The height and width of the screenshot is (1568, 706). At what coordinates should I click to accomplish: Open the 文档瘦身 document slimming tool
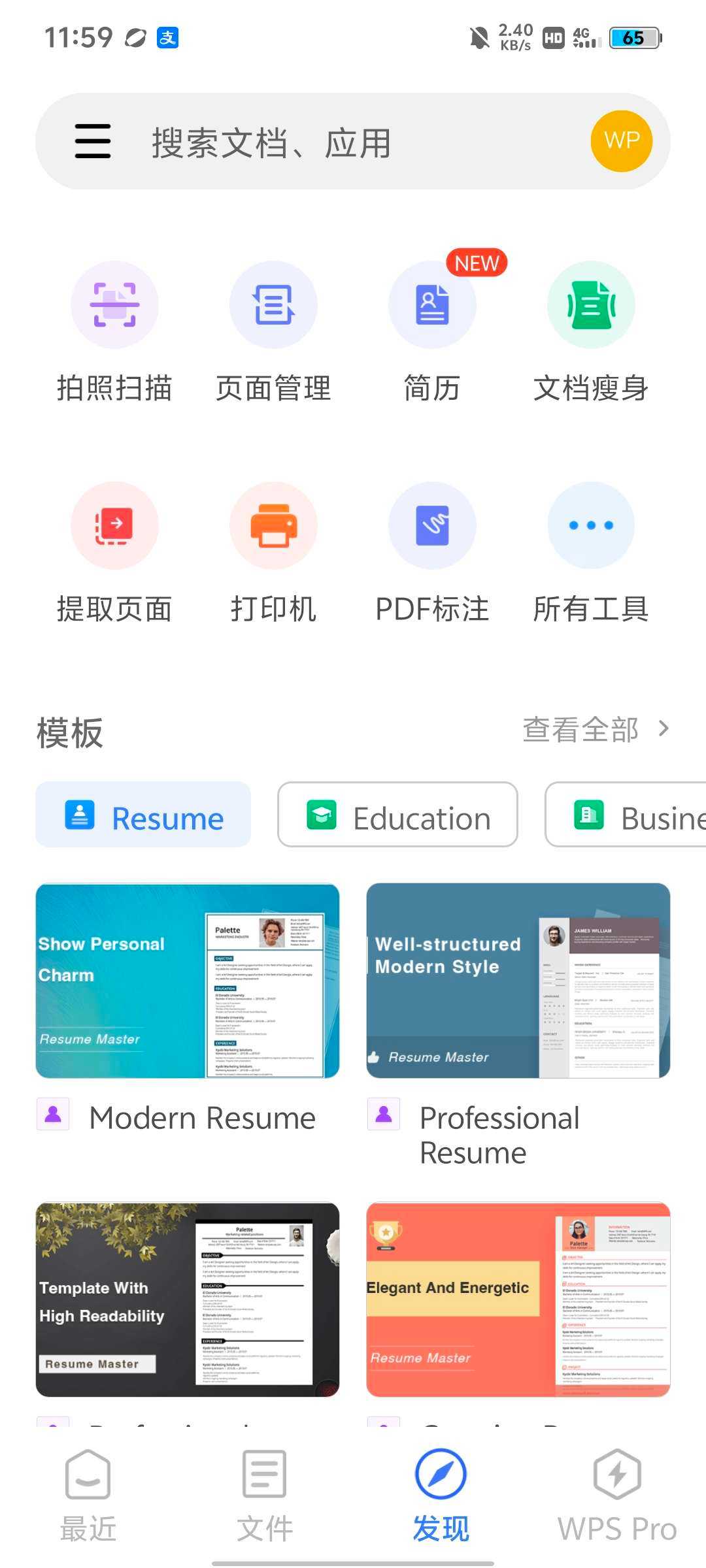click(x=591, y=306)
